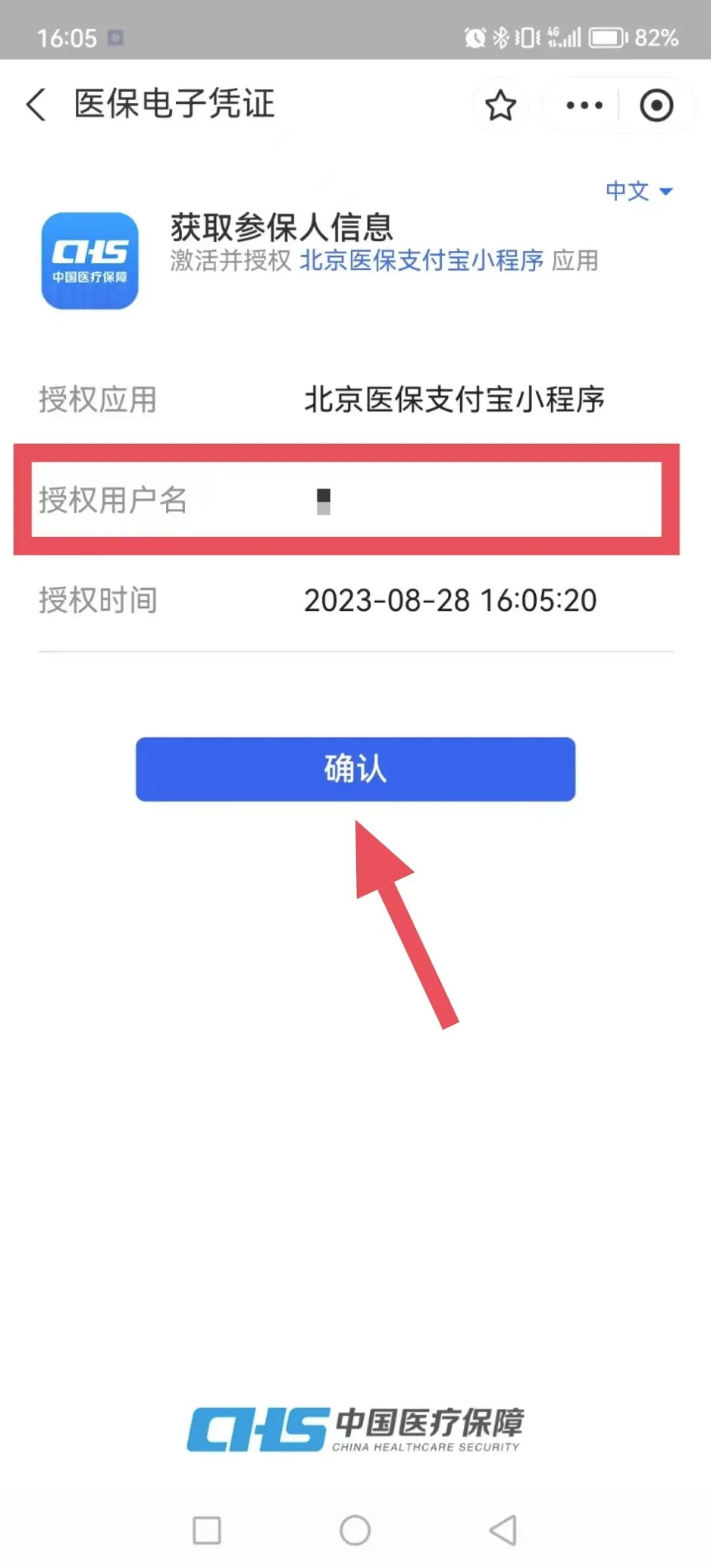The width and height of the screenshot is (711, 1568).
Task: Open the 中文 language dropdown
Action: 639,191
